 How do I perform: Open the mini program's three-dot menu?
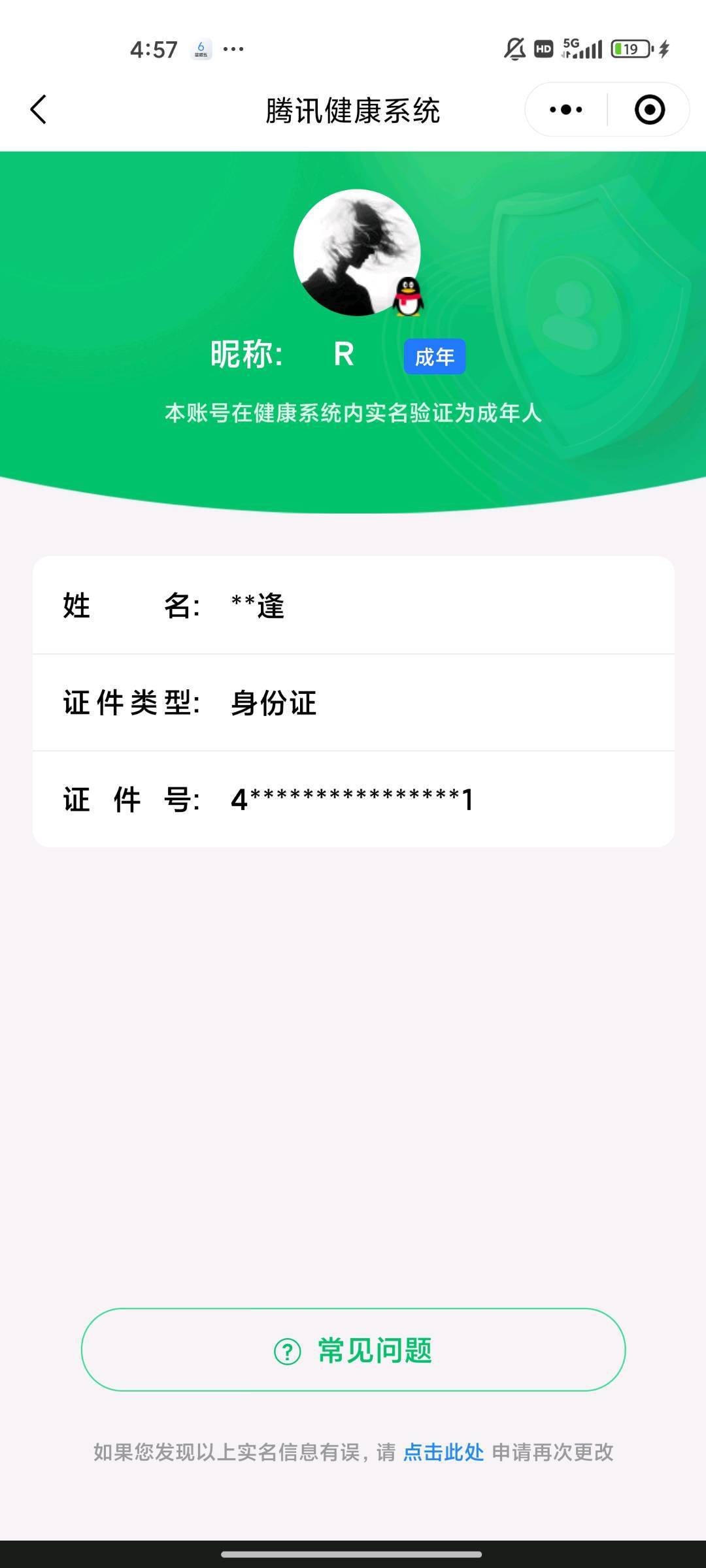point(566,109)
